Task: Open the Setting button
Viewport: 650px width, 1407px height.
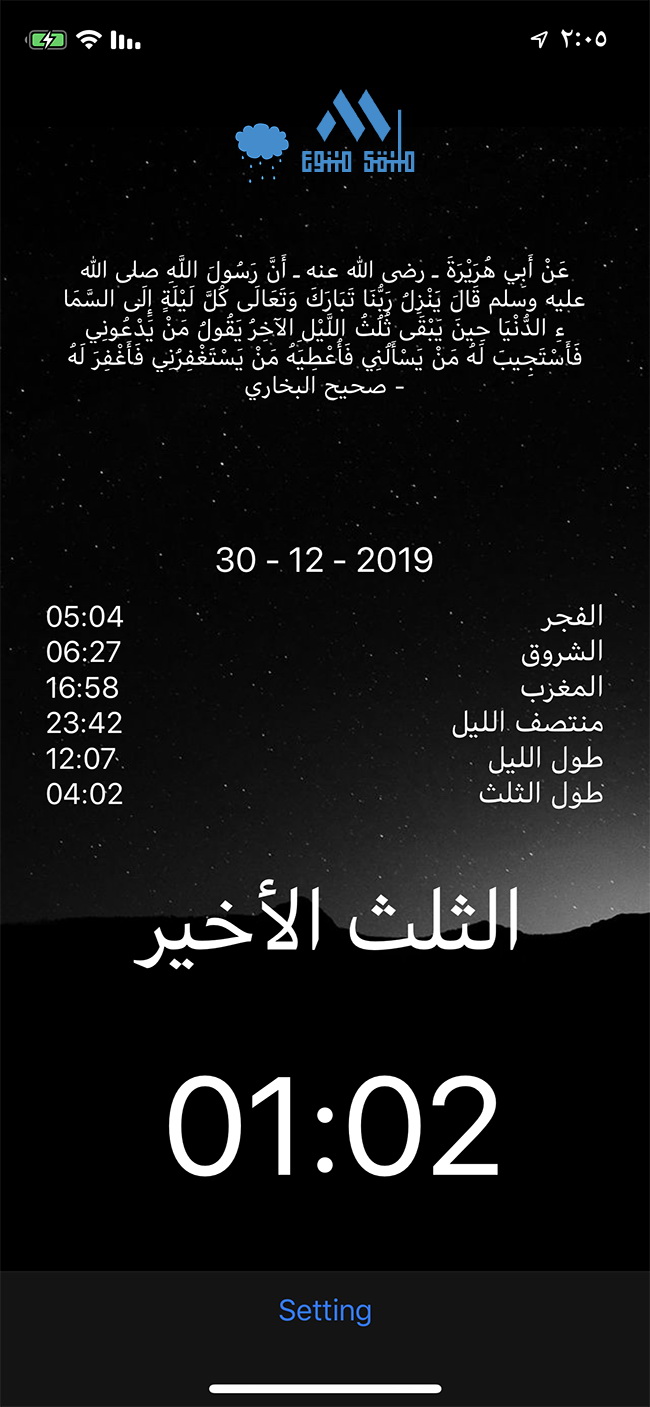Action: [x=325, y=1310]
